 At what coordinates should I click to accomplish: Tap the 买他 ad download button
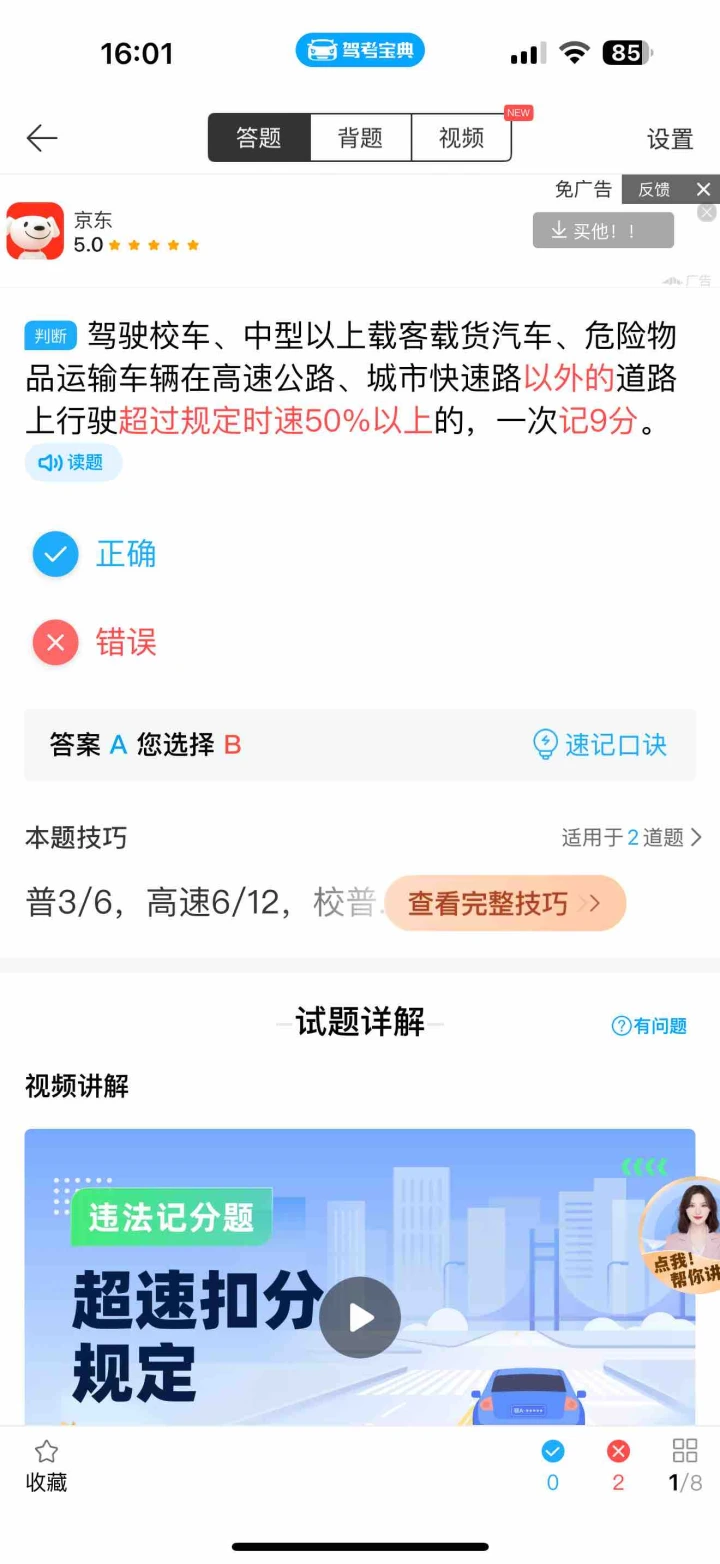click(603, 231)
